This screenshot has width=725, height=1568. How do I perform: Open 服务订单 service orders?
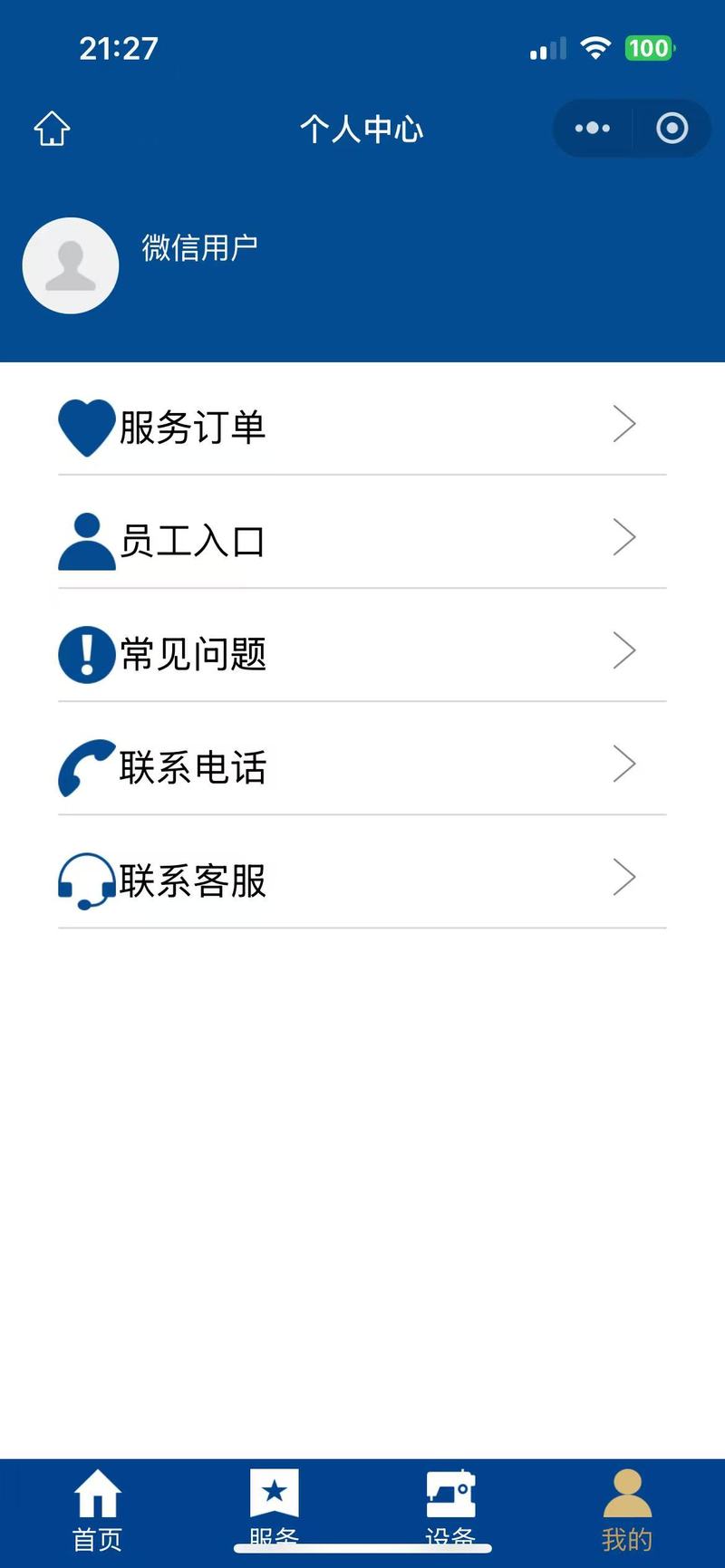362,426
